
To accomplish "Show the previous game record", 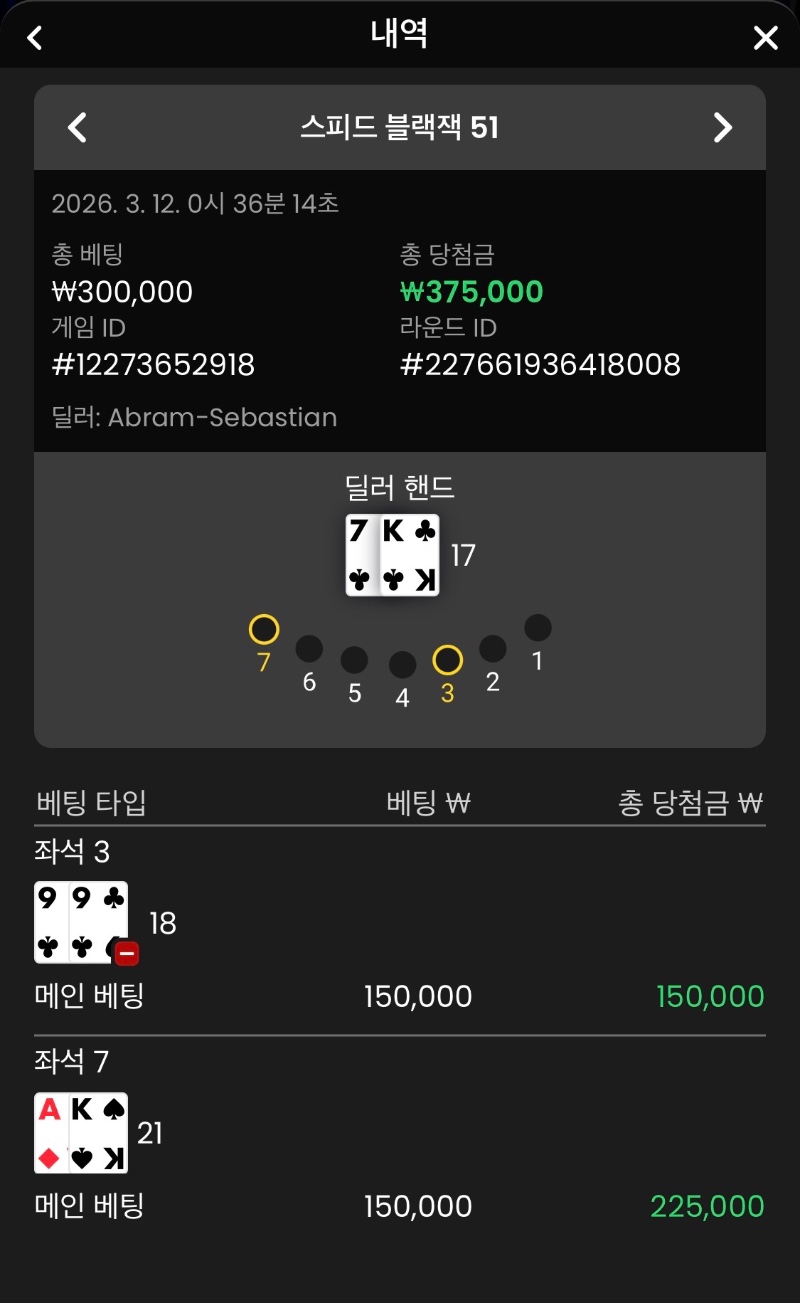I will coord(77,128).
